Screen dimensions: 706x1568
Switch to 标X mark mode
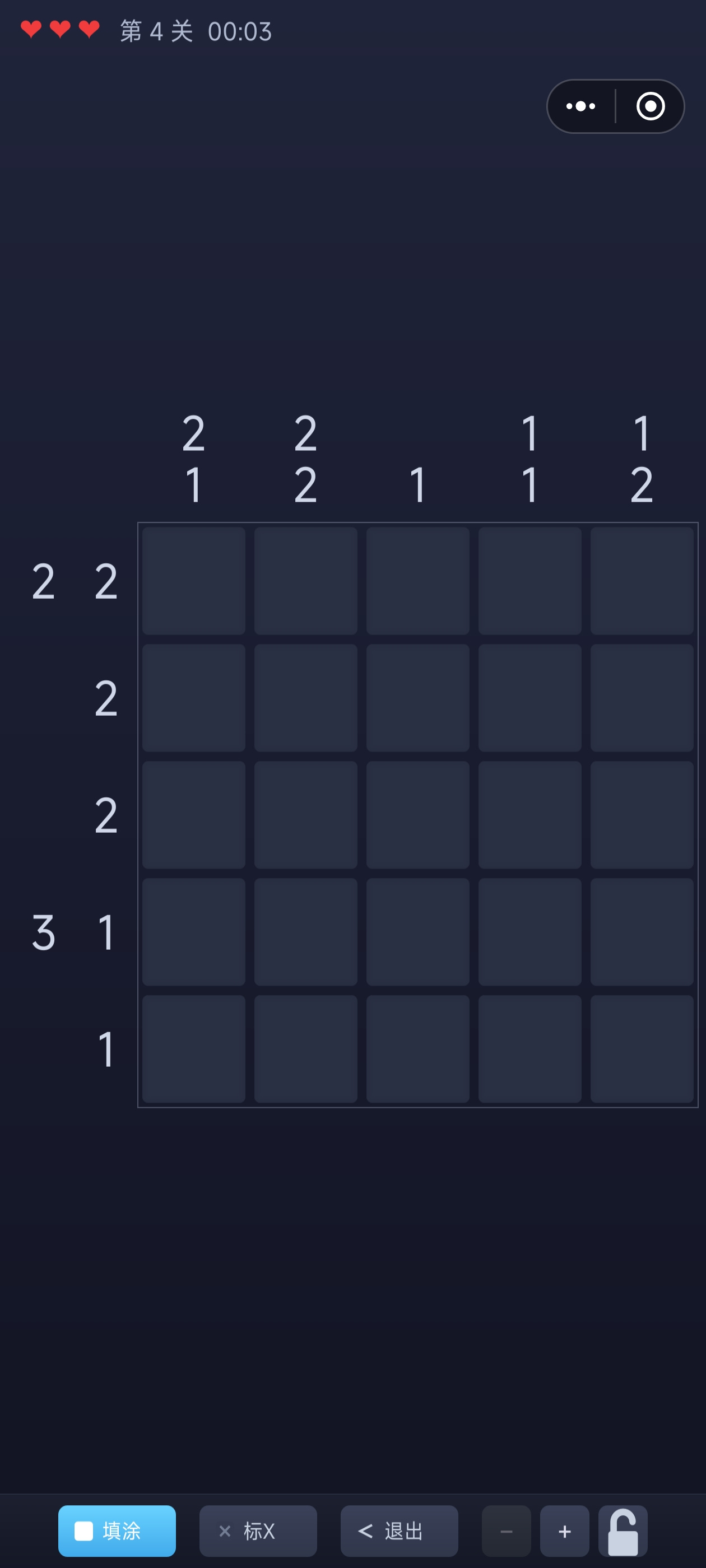click(258, 1530)
